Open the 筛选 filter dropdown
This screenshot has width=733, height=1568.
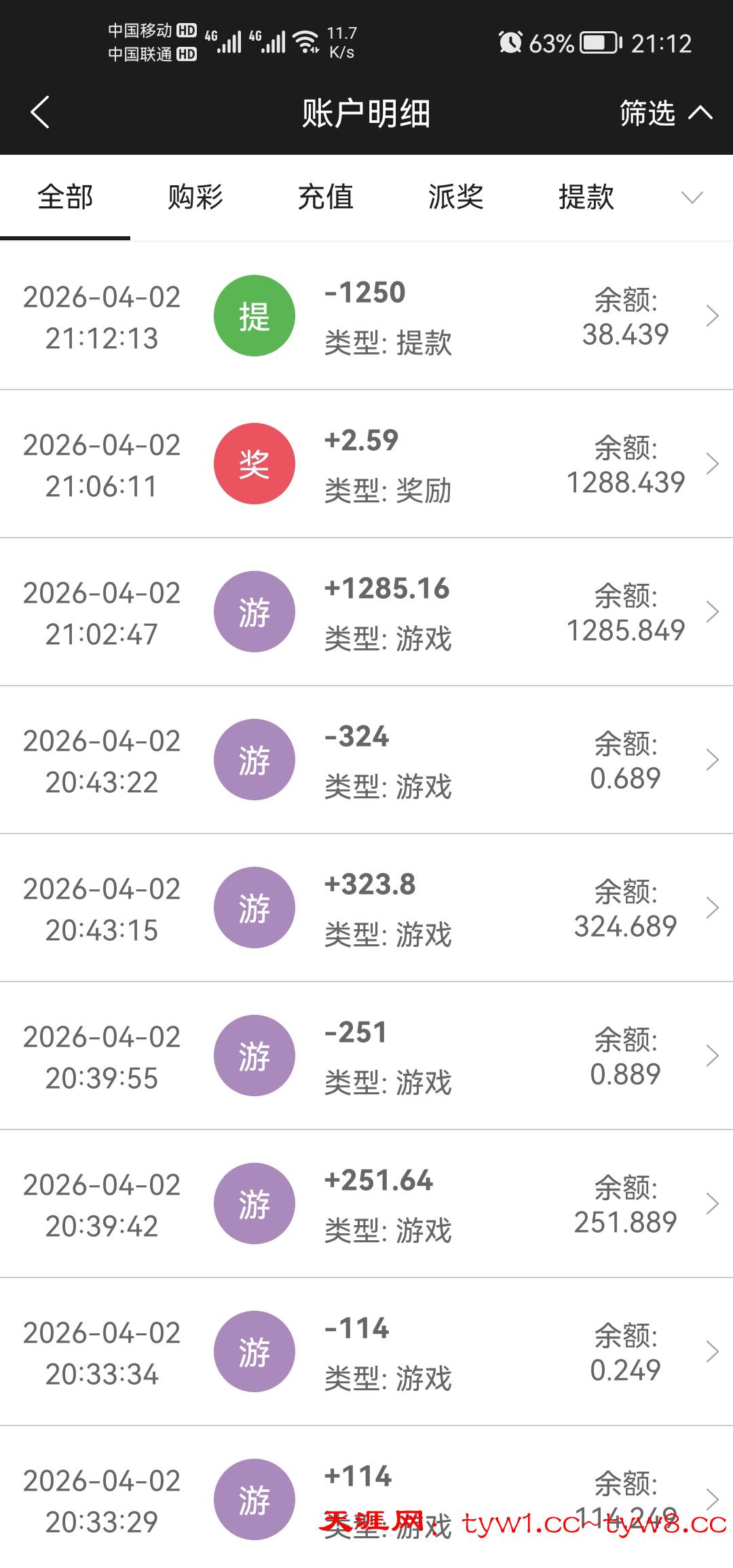(665, 113)
